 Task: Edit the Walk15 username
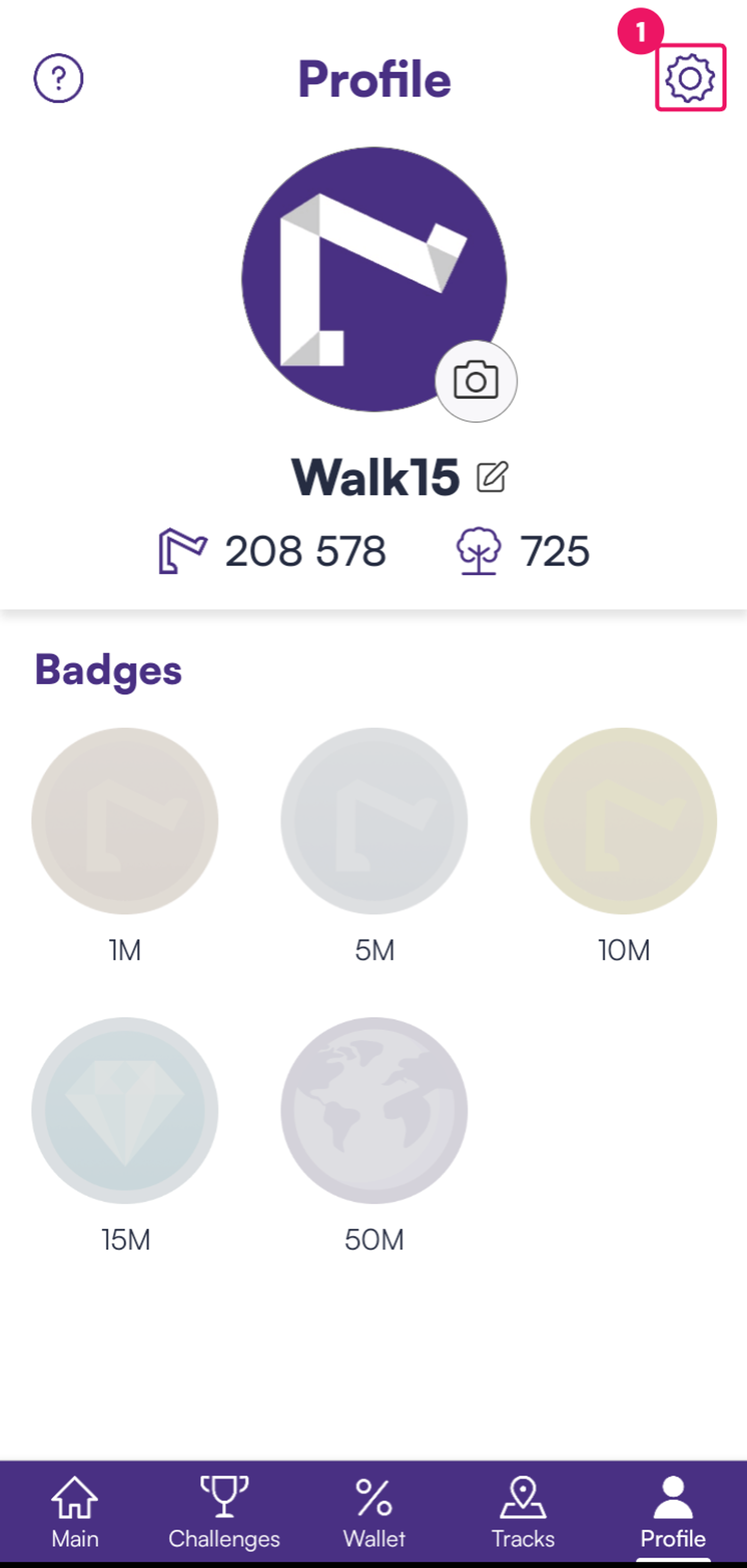click(492, 477)
